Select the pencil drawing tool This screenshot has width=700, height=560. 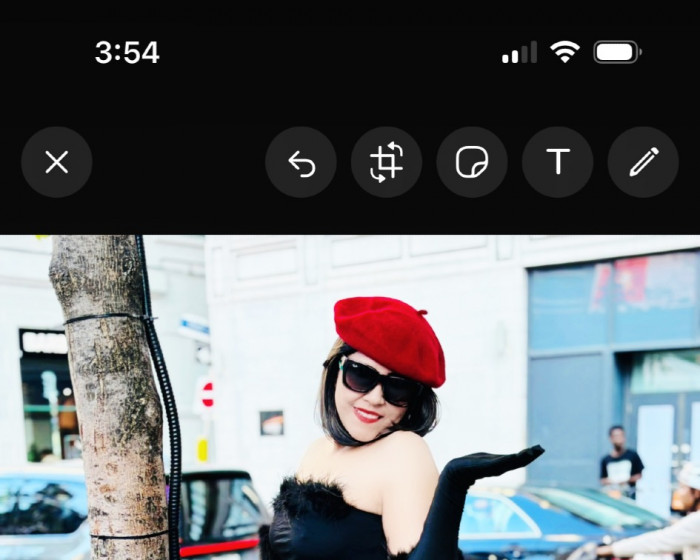point(643,162)
